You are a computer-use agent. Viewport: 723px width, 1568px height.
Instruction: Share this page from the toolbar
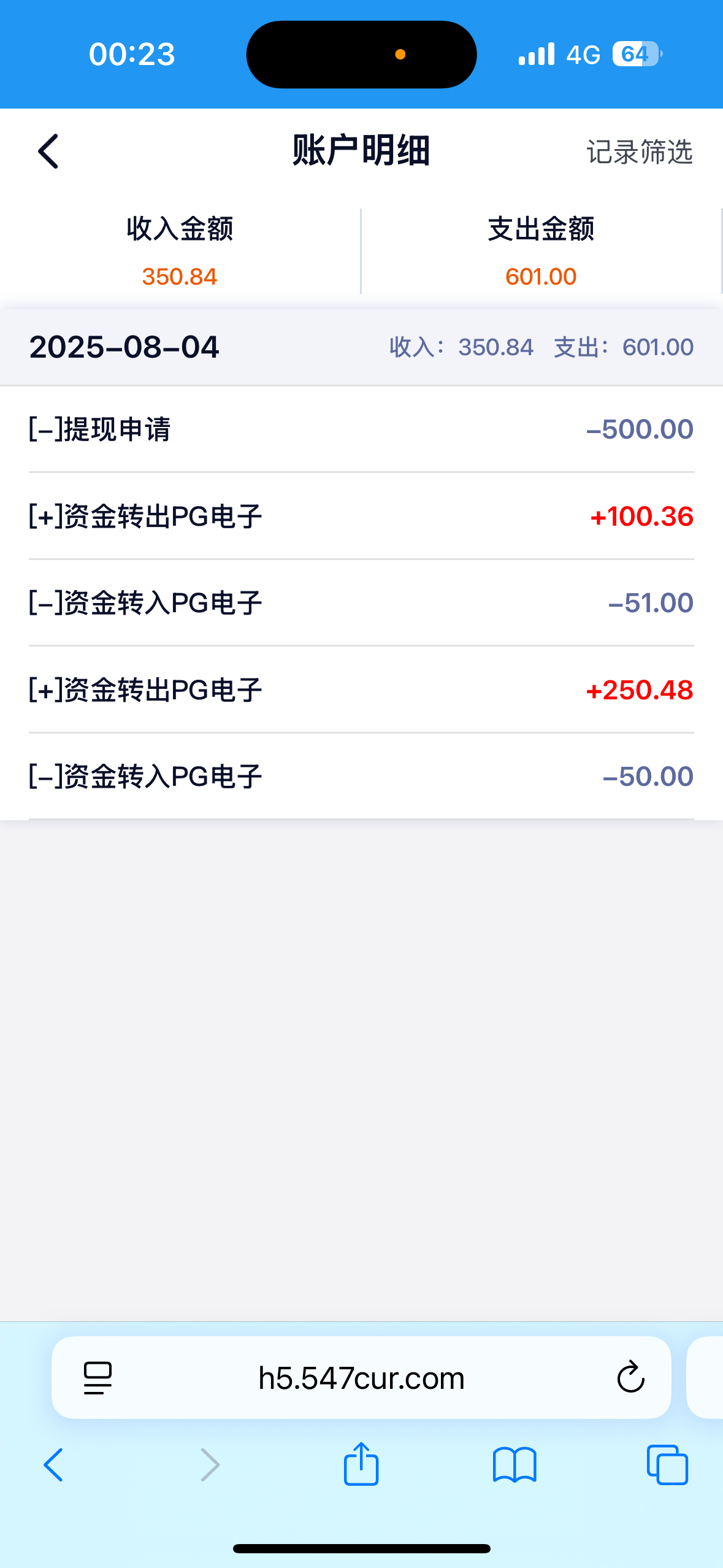click(361, 1464)
